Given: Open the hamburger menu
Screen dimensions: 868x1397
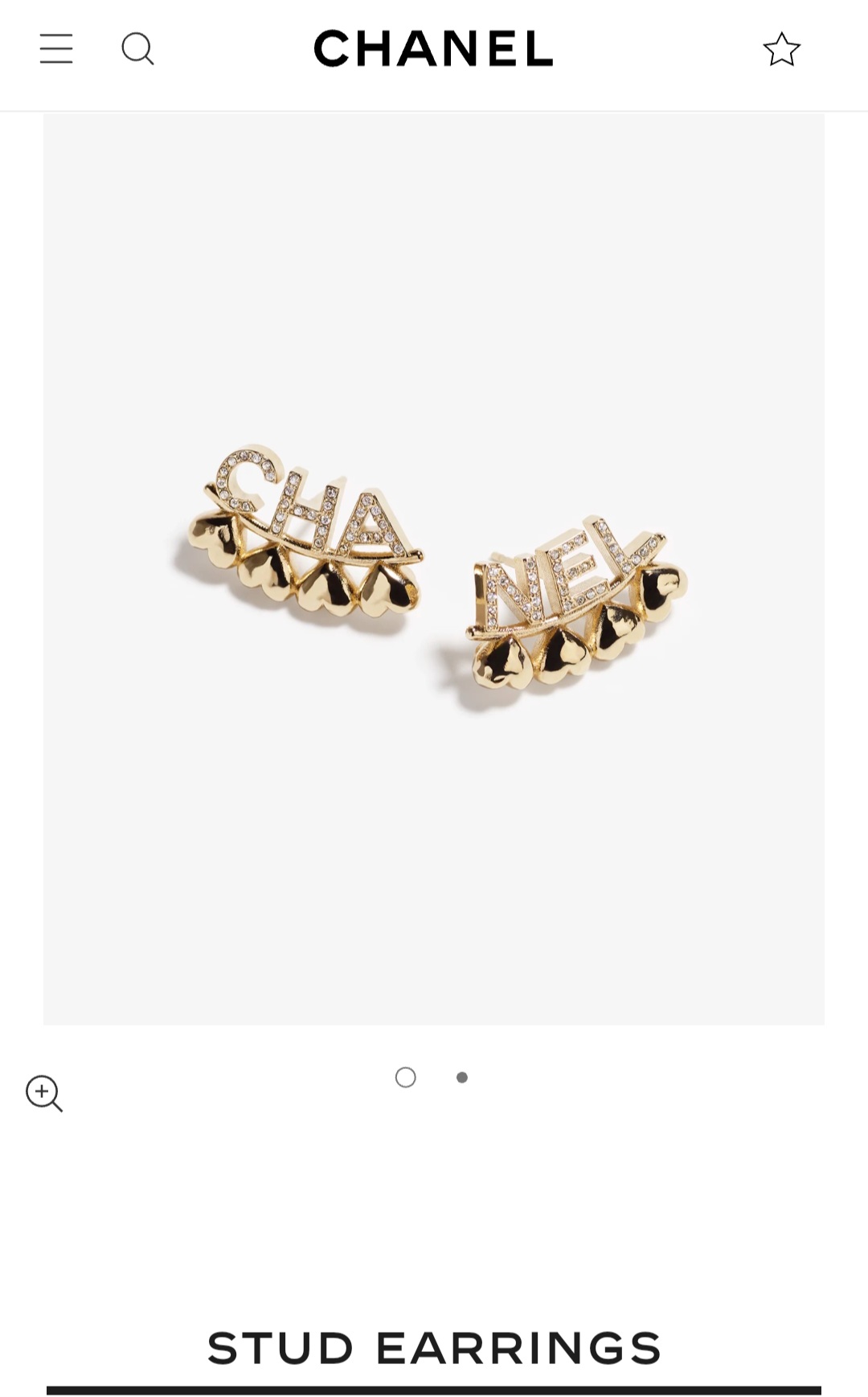Looking at the screenshot, I should [56, 49].
